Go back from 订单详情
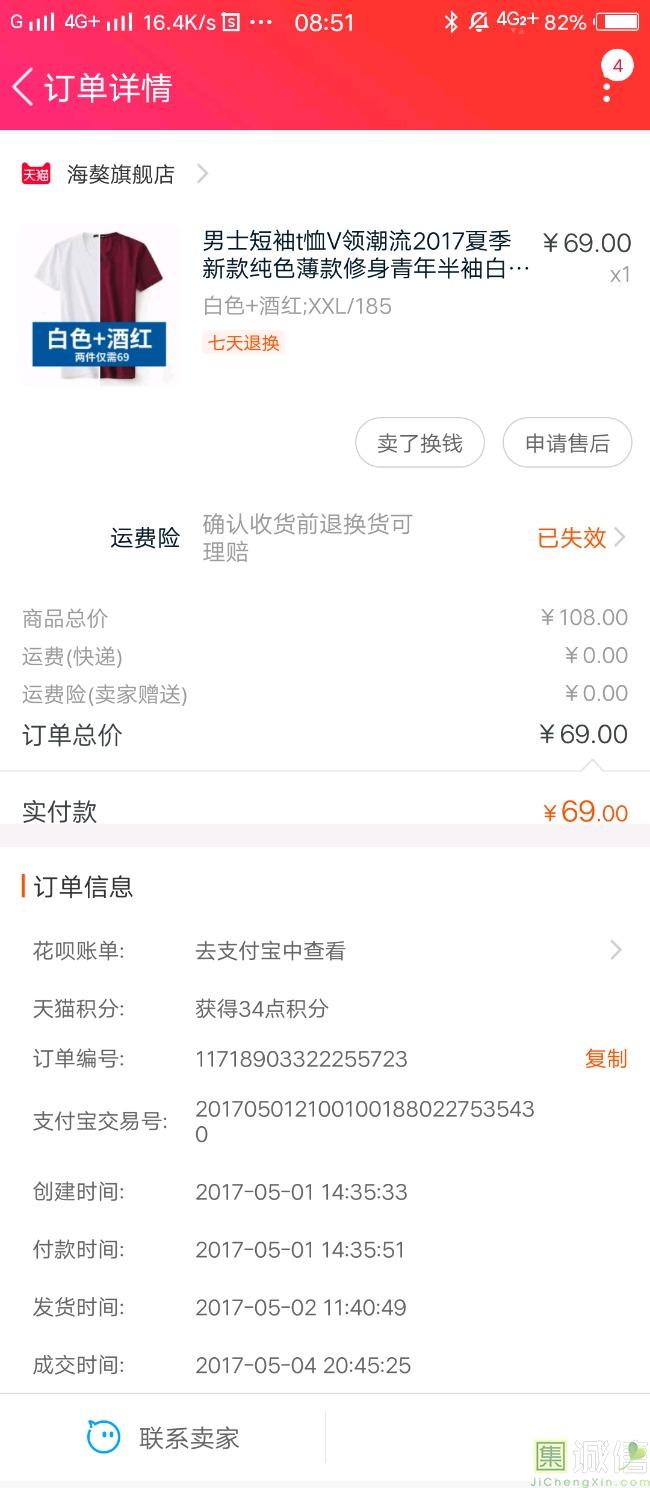Image resolution: width=650 pixels, height=1488 pixels. (23, 87)
